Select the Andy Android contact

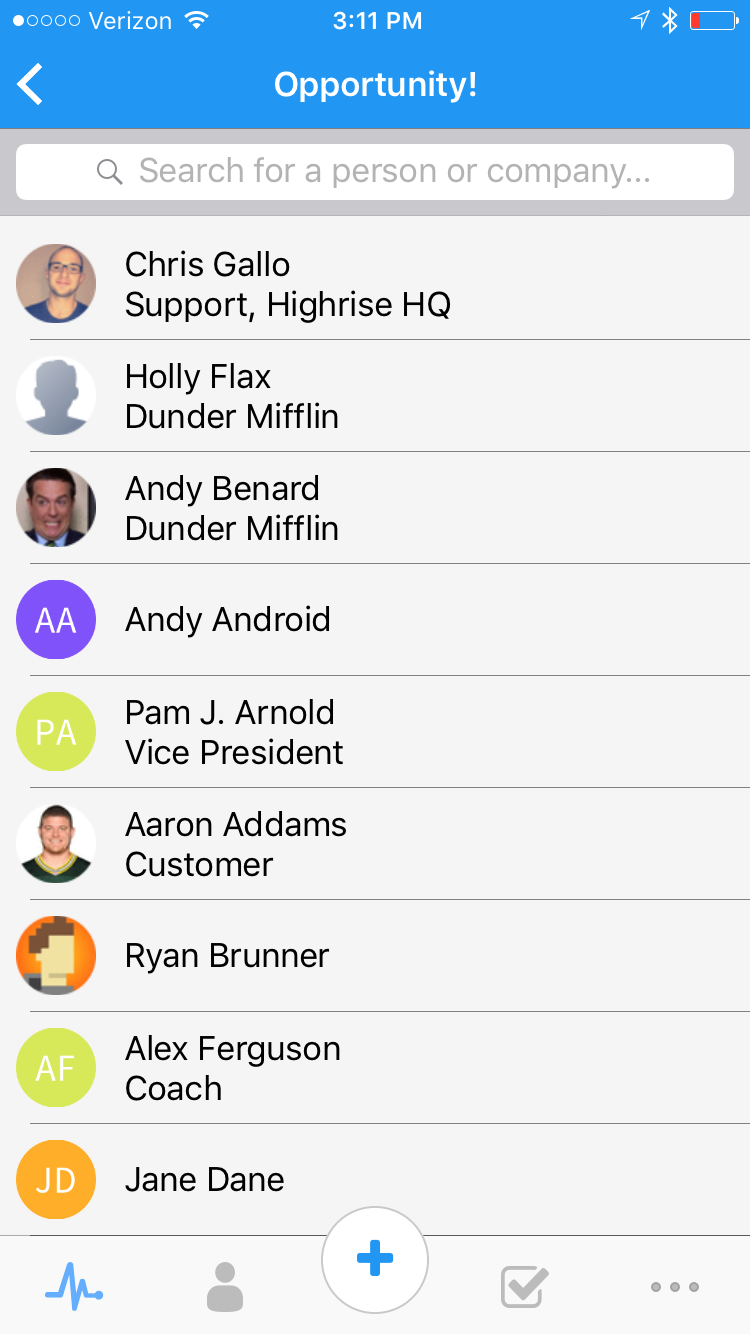375,620
